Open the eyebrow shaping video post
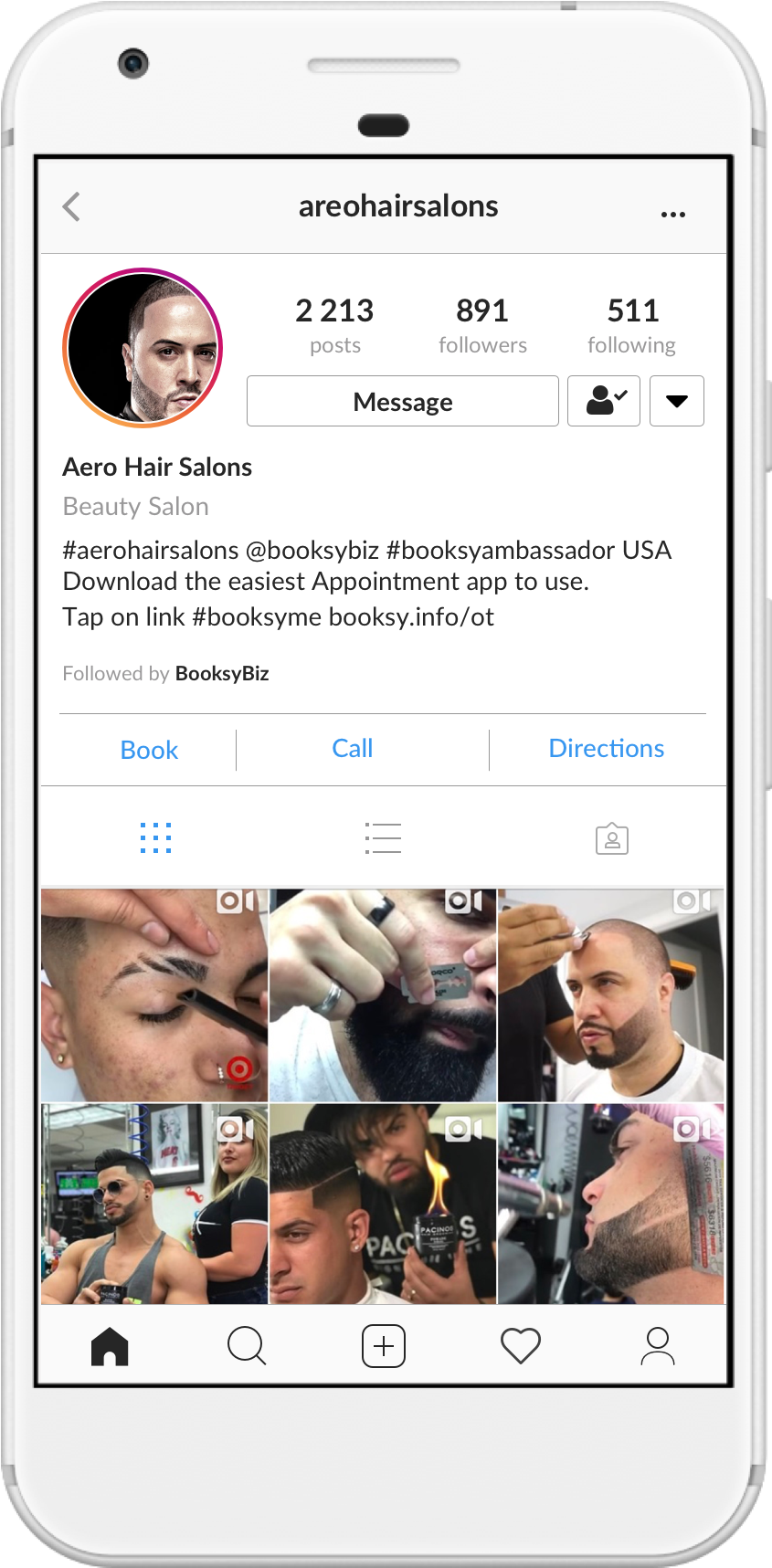The image size is (772, 1568). tap(154, 994)
